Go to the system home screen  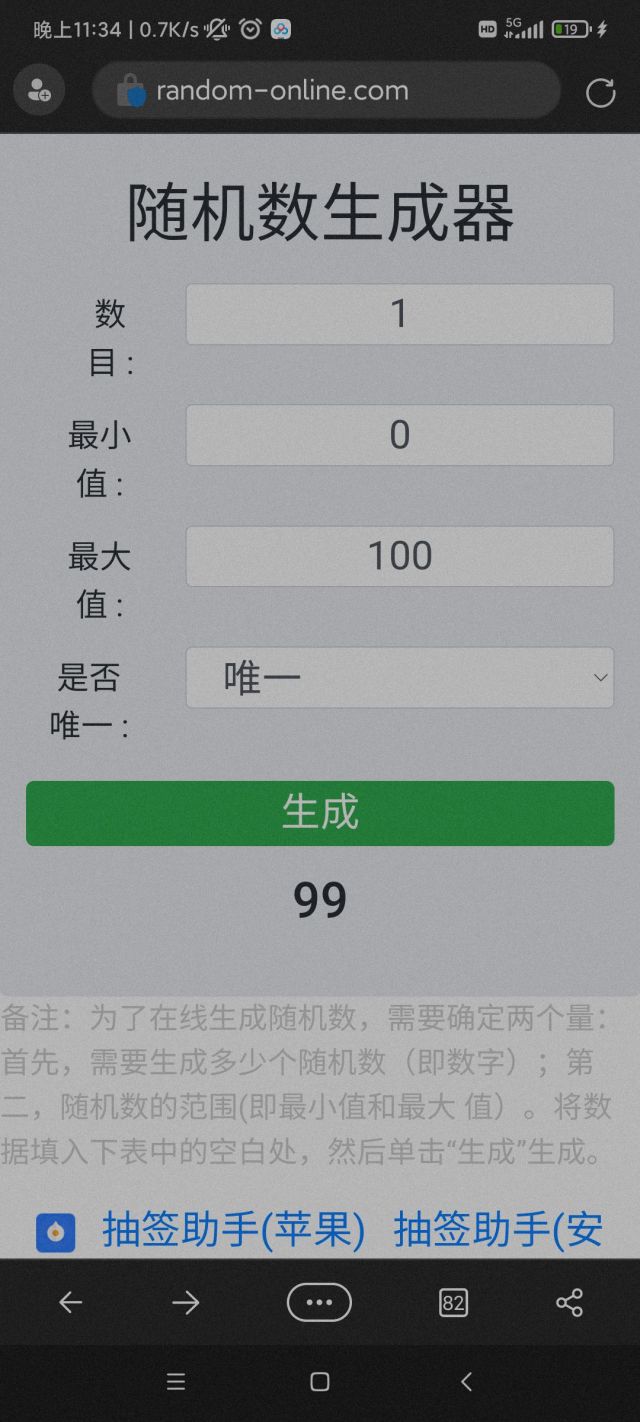click(x=320, y=1382)
